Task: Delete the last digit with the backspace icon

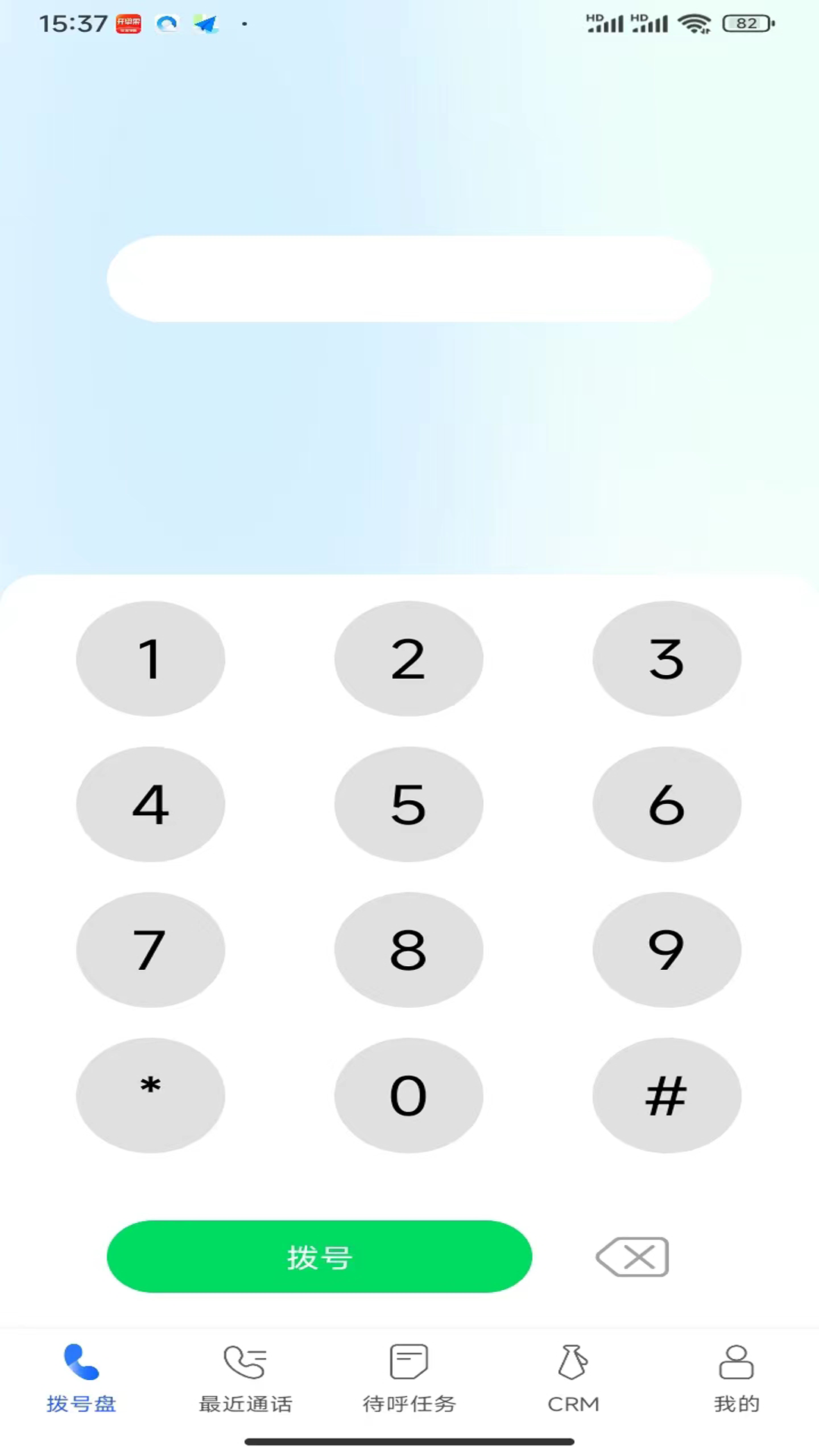Action: pyautogui.click(x=633, y=1257)
